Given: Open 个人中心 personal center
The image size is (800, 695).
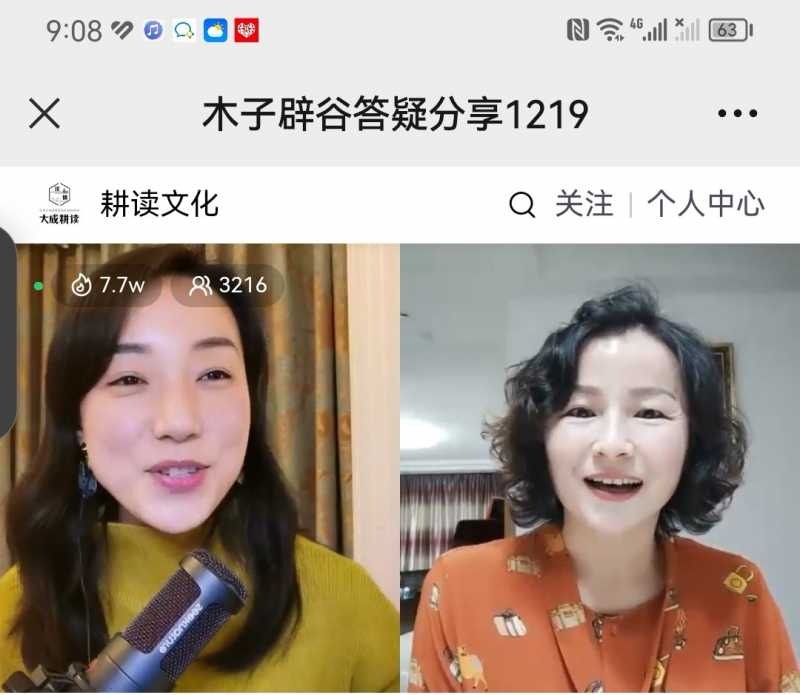Looking at the screenshot, I should [706, 205].
